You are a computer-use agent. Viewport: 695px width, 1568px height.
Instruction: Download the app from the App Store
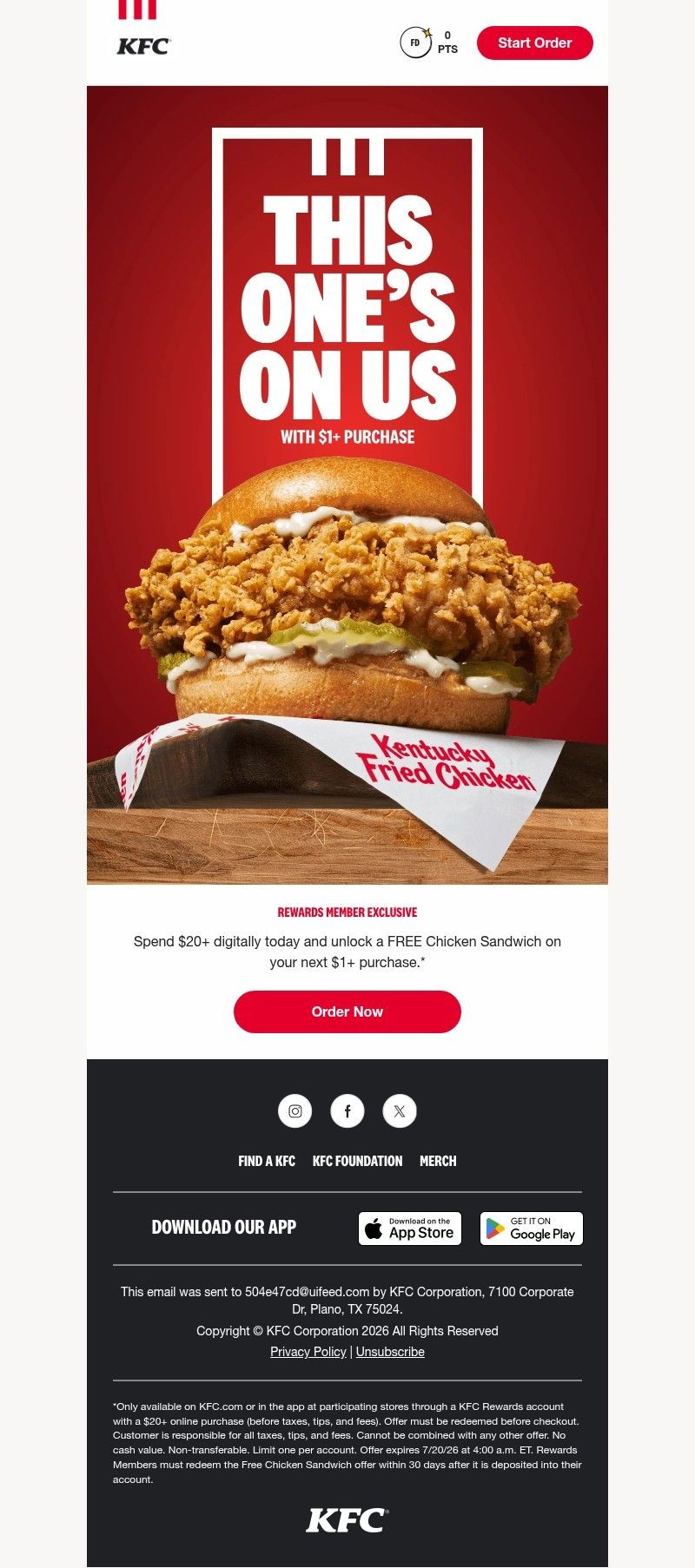(x=410, y=1229)
